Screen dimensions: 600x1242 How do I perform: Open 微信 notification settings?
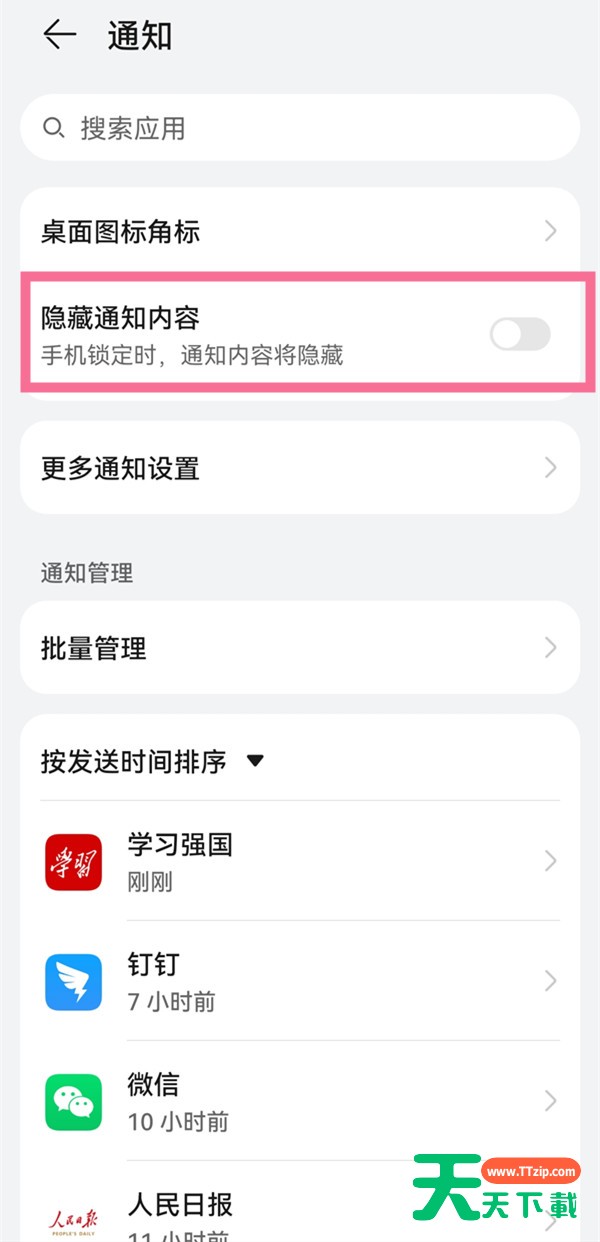[300, 1101]
